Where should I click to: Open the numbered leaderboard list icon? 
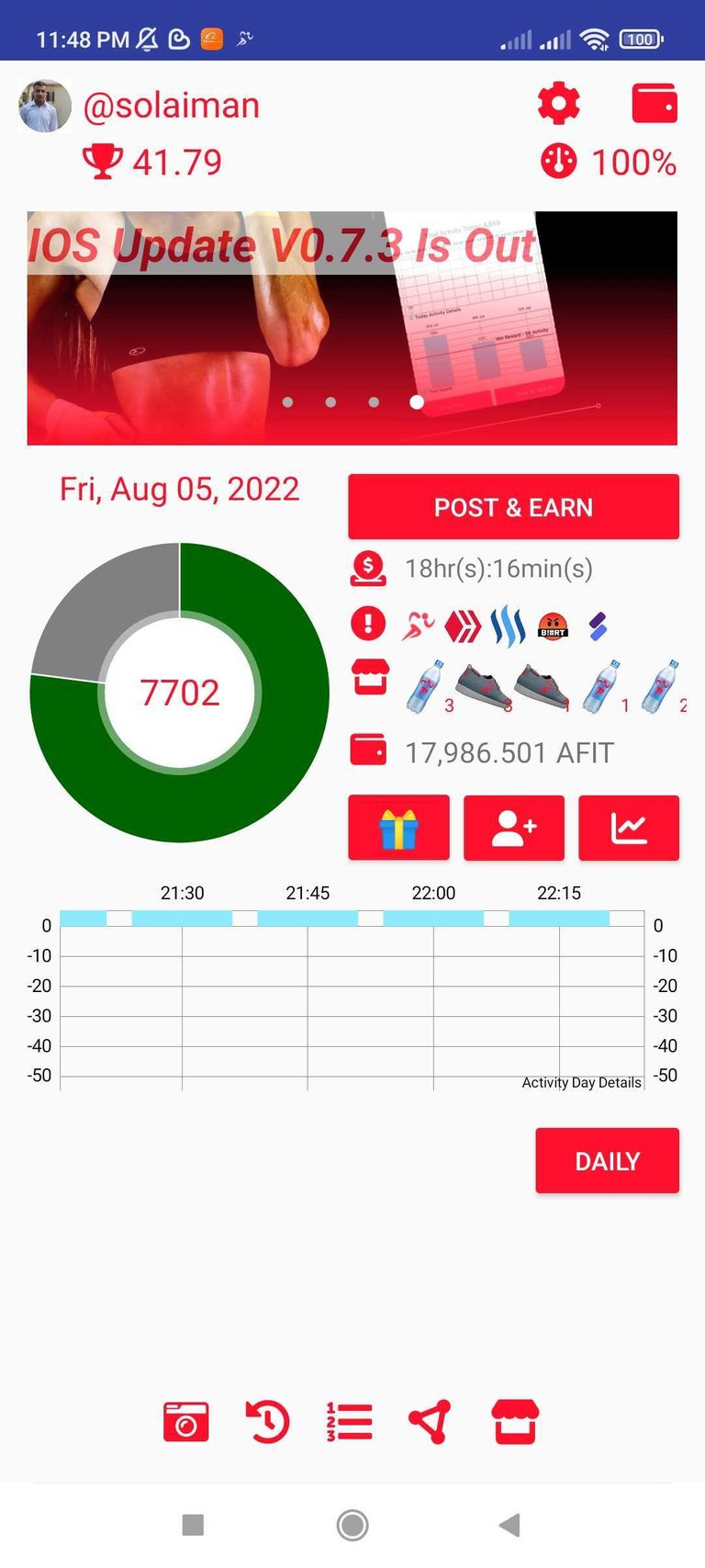coord(349,1422)
